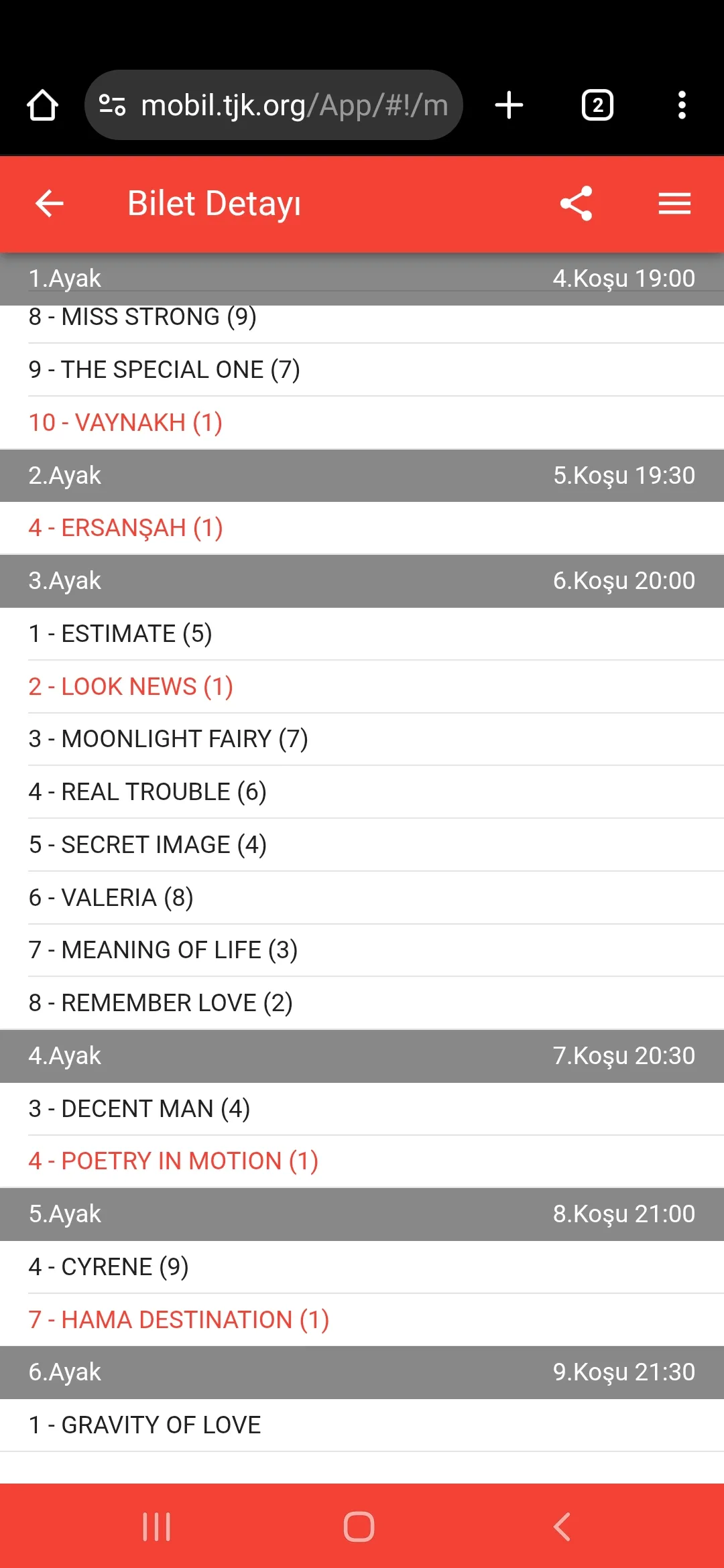Viewport: 724px width, 1568px height.
Task: Tap the browser home page icon
Action: point(42,105)
